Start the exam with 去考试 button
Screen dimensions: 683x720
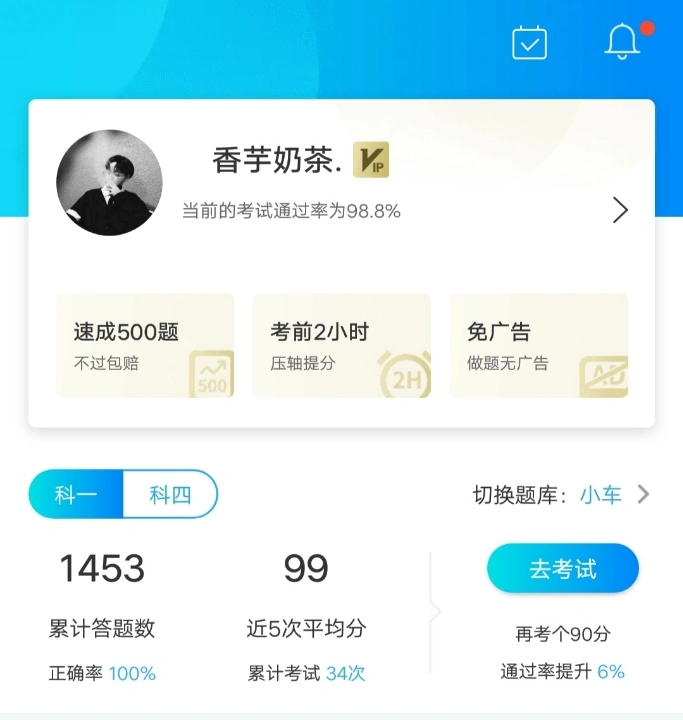(x=562, y=569)
